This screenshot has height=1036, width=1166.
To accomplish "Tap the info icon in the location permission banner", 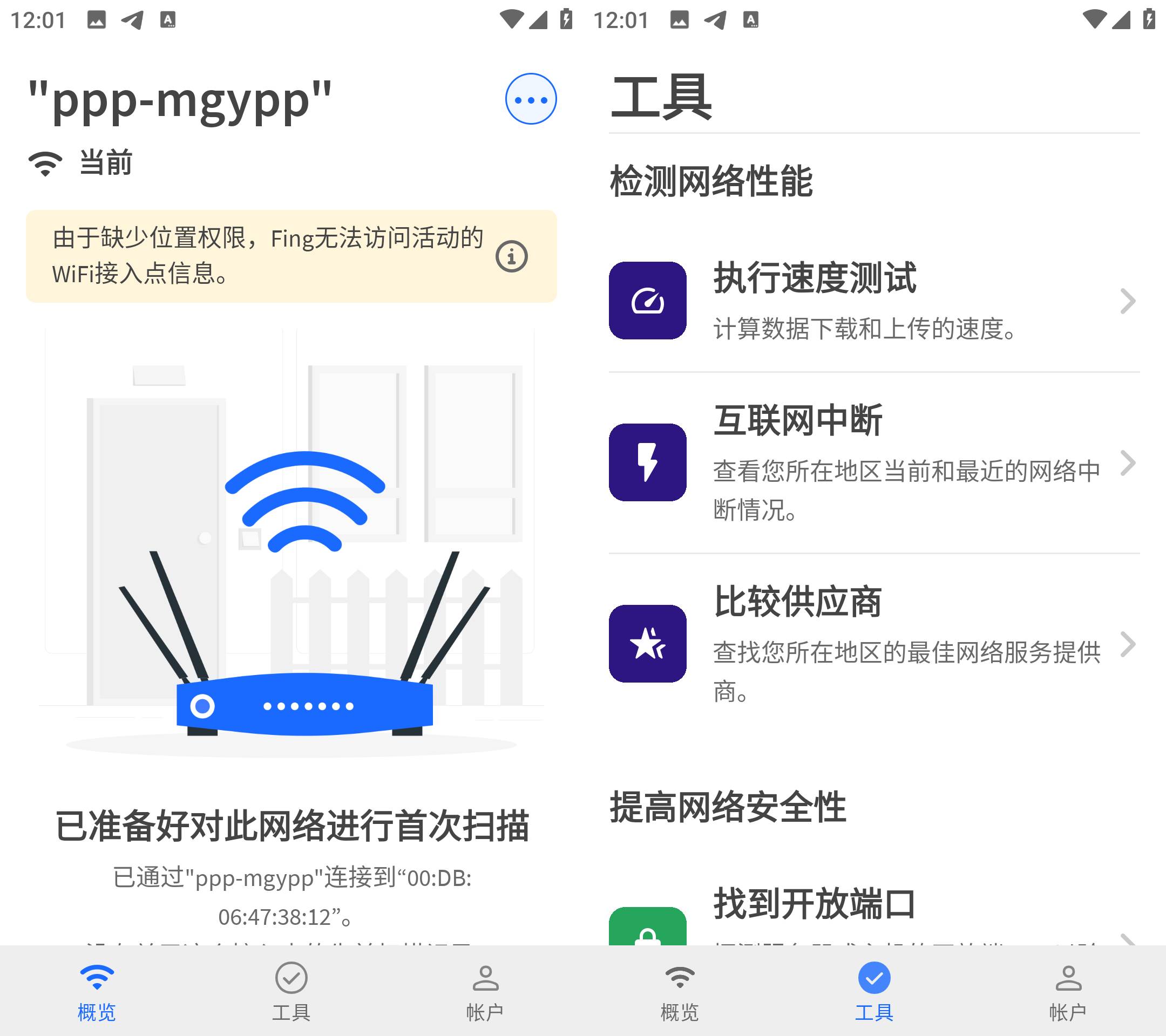I will point(511,257).
